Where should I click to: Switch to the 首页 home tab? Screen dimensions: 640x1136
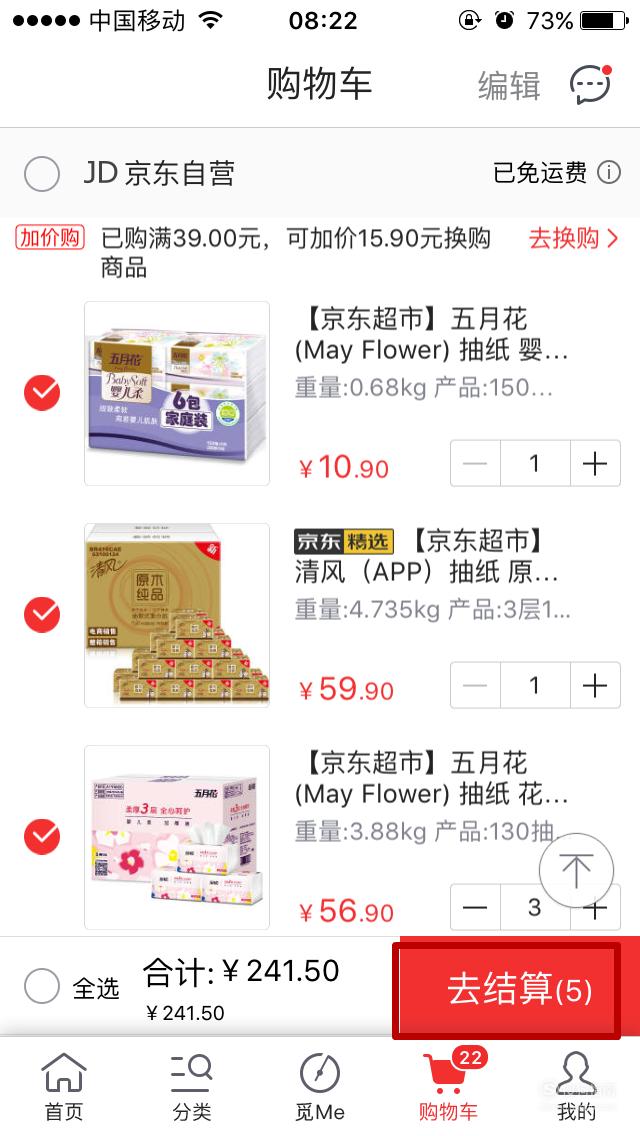[x=64, y=1086]
